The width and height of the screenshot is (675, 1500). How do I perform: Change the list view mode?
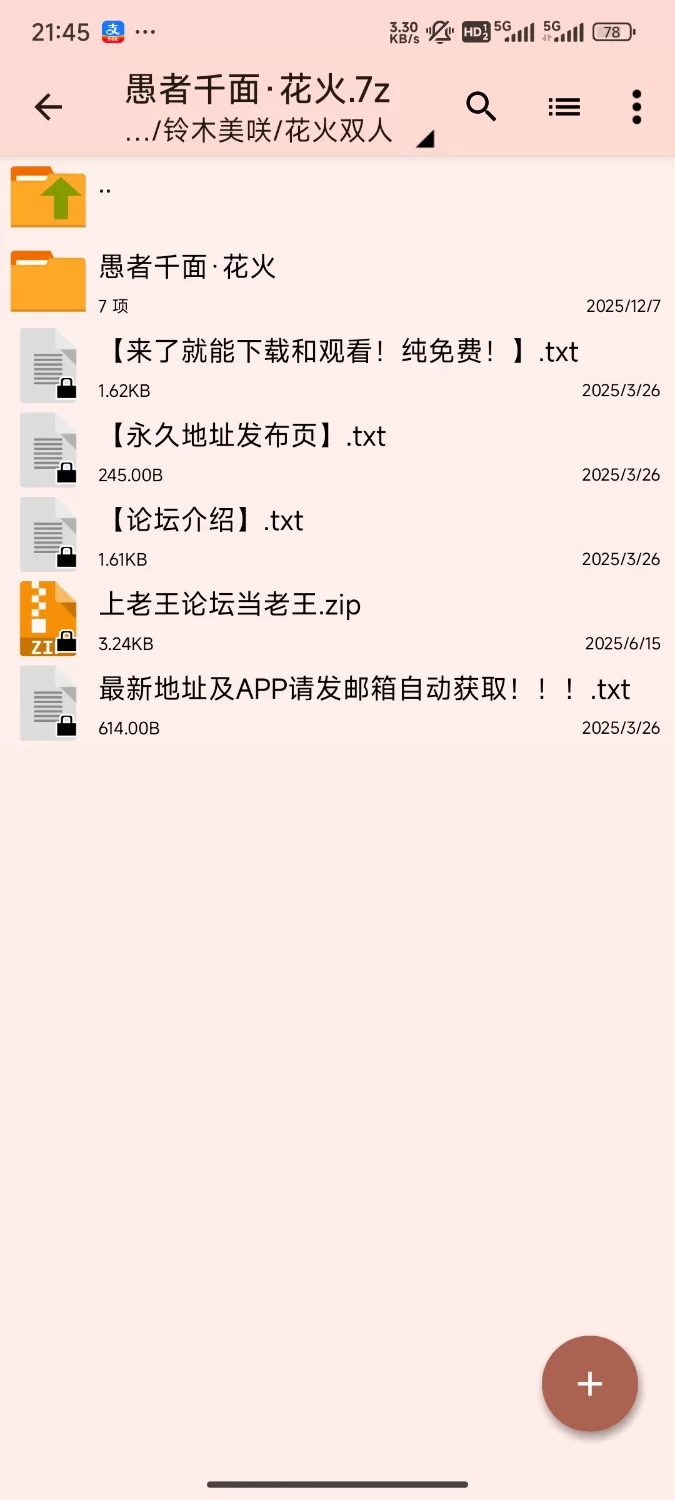click(564, 107)
